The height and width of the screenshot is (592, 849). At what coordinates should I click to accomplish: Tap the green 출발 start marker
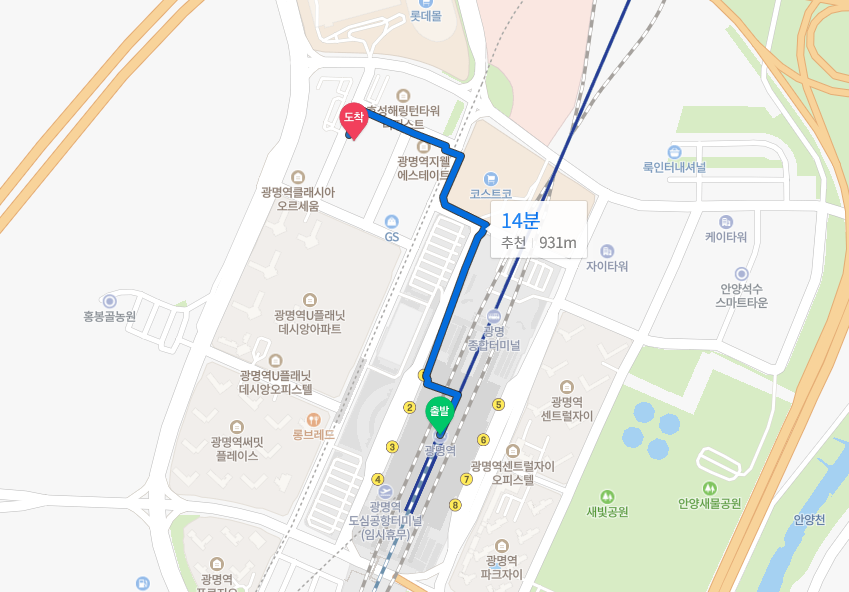click(x=440, y=412)
